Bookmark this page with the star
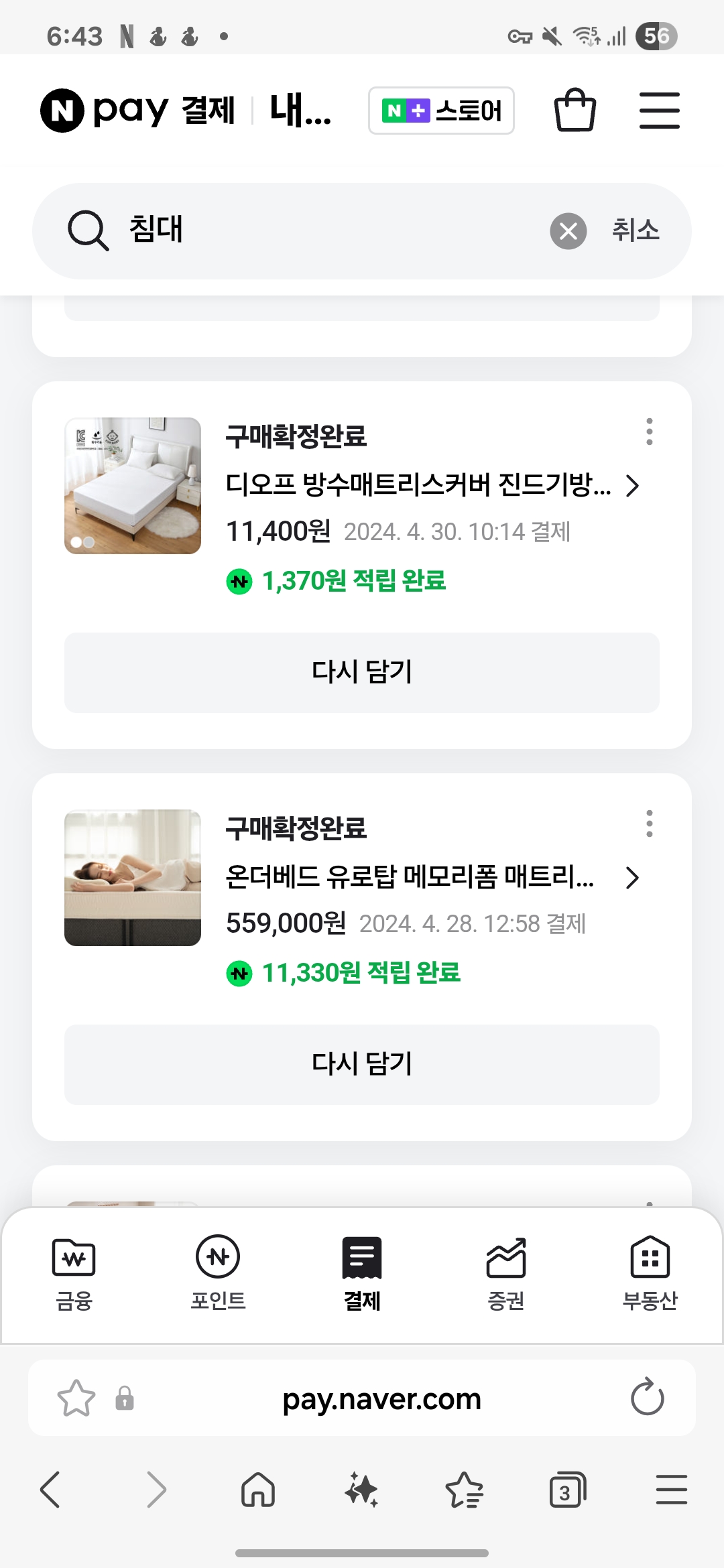This screenshot has height=1568, width=724. [x=76, y=1398]
